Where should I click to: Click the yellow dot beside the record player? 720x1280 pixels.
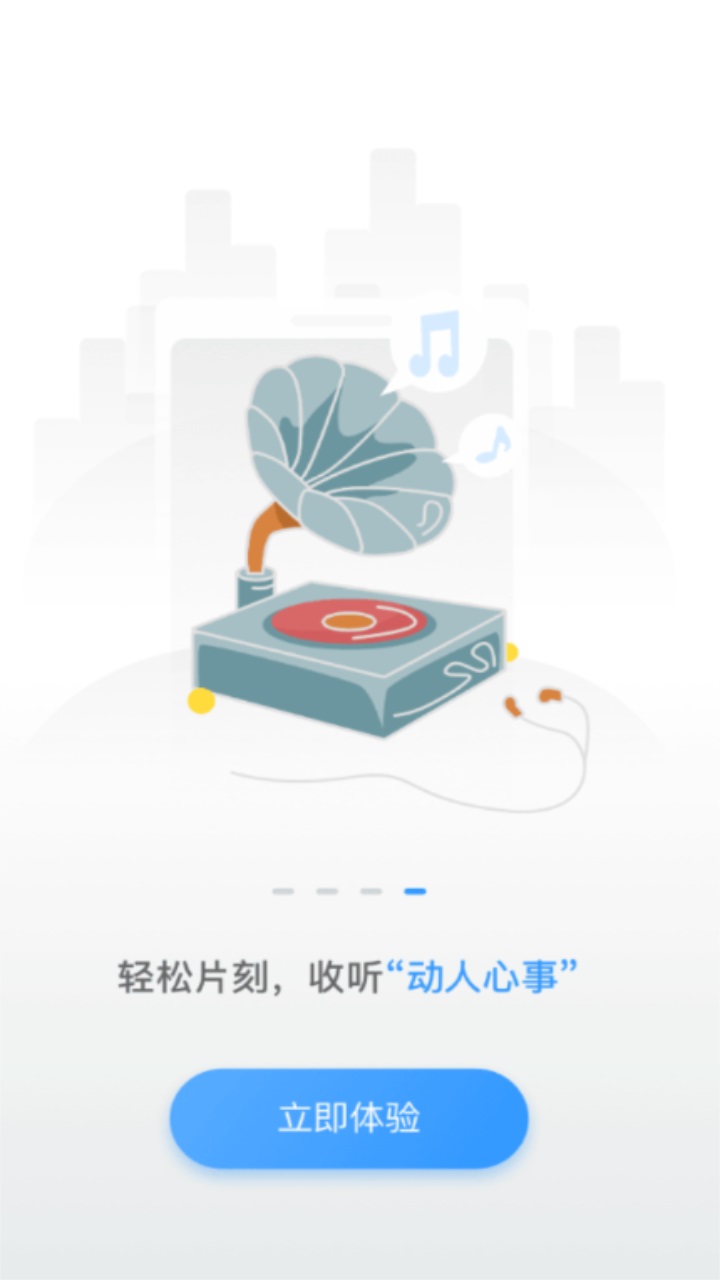(200, 700)
